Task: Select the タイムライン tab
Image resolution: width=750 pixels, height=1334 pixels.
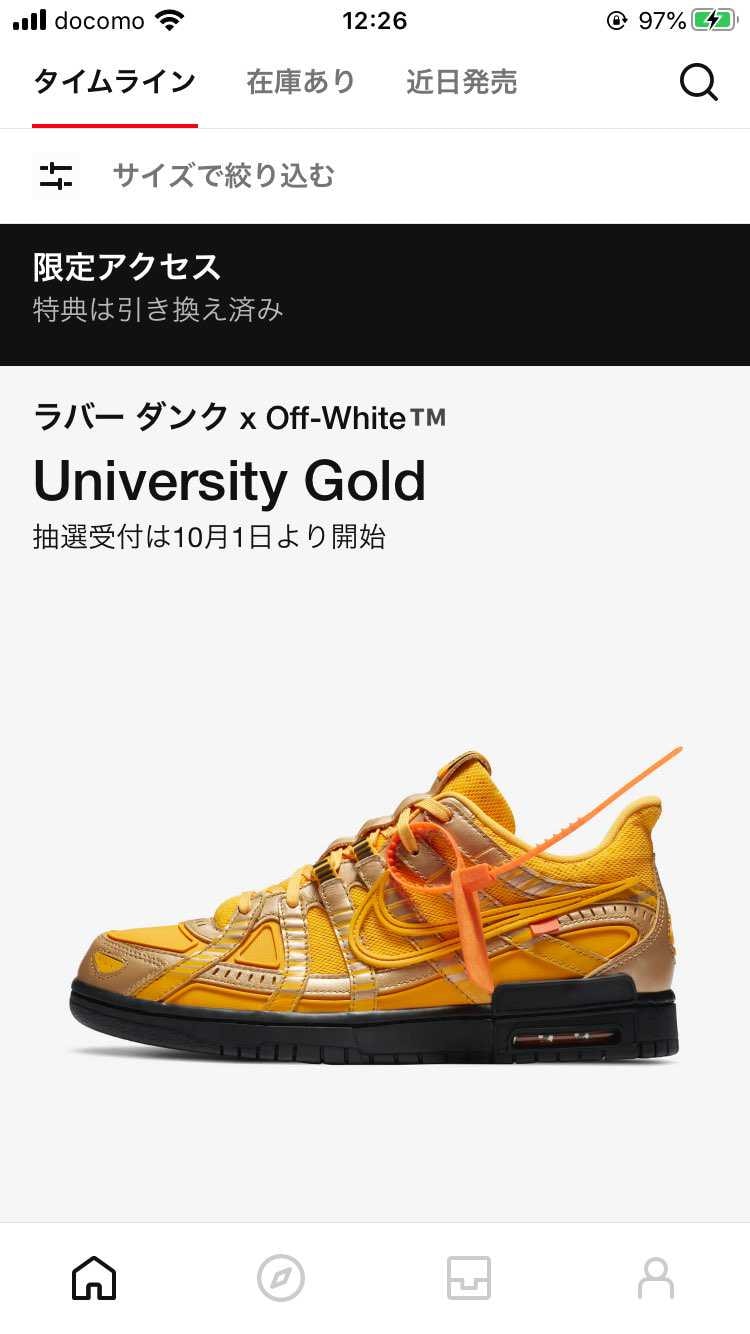Action: coord(114,82)
